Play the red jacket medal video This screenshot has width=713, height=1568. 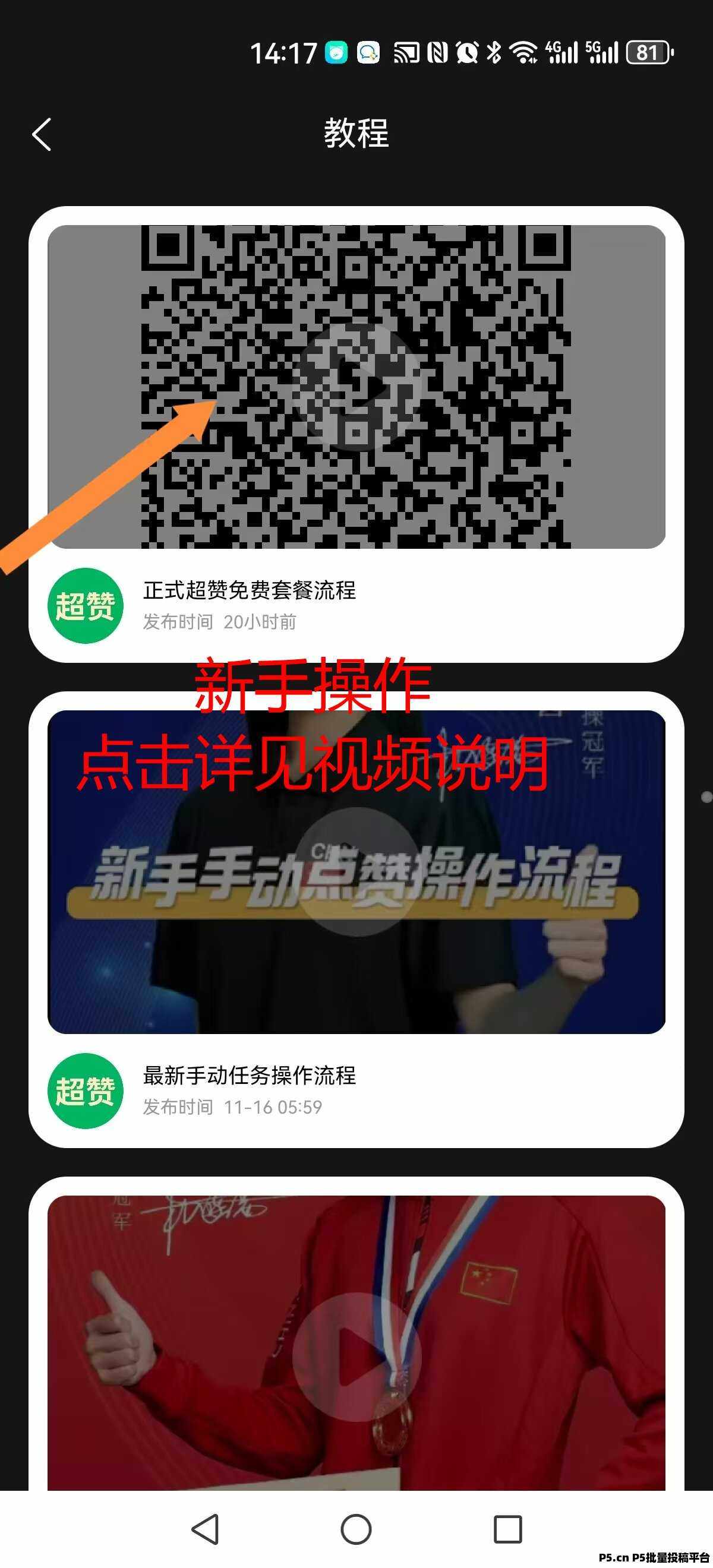[x=356, y=1357]
